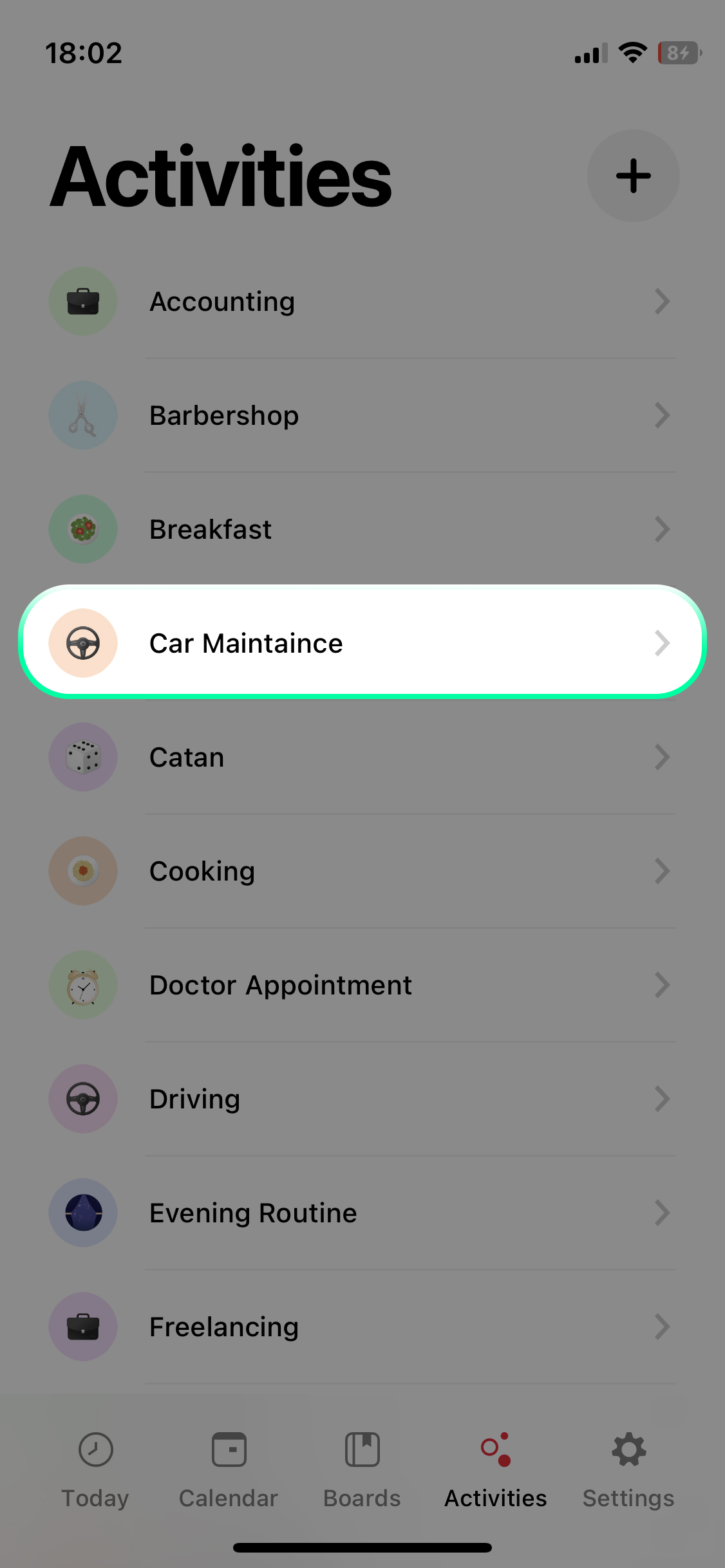Click the Cooking plate icon
Image resolution: width=725 pixels, height=1568 pixels.
pos(82,871)
